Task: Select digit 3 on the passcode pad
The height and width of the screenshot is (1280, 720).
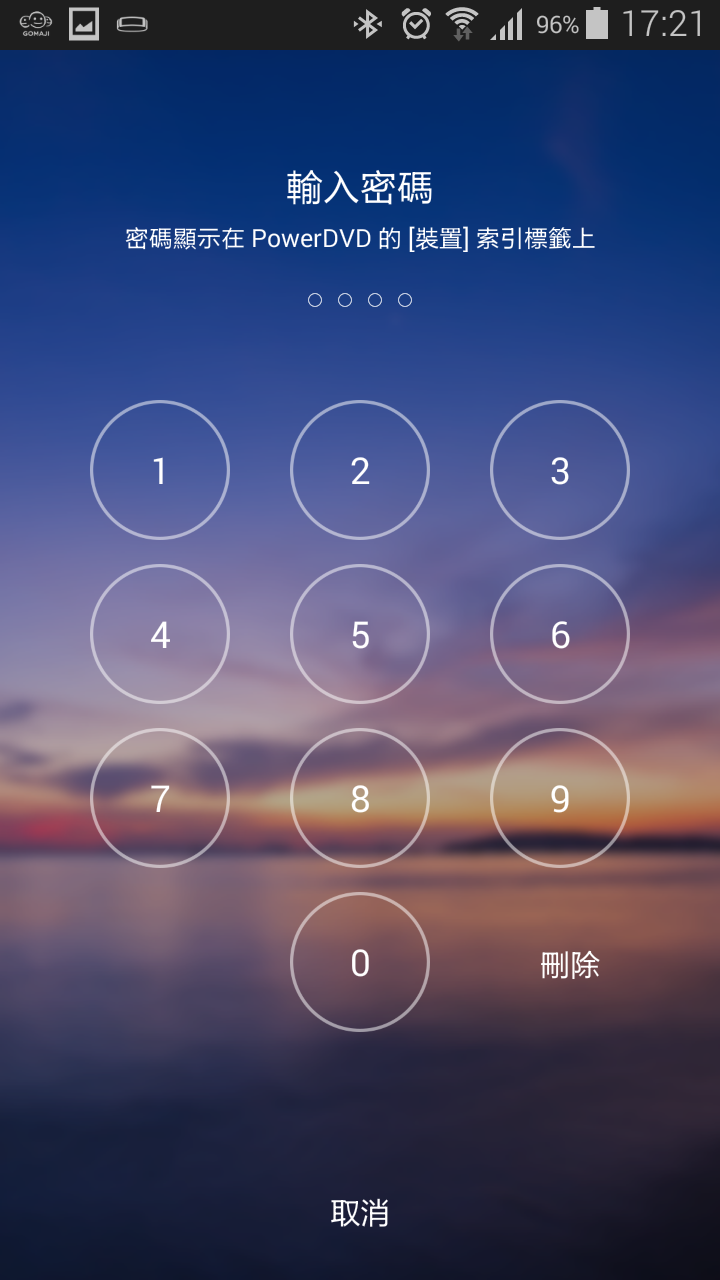Action: coord(560,470)
